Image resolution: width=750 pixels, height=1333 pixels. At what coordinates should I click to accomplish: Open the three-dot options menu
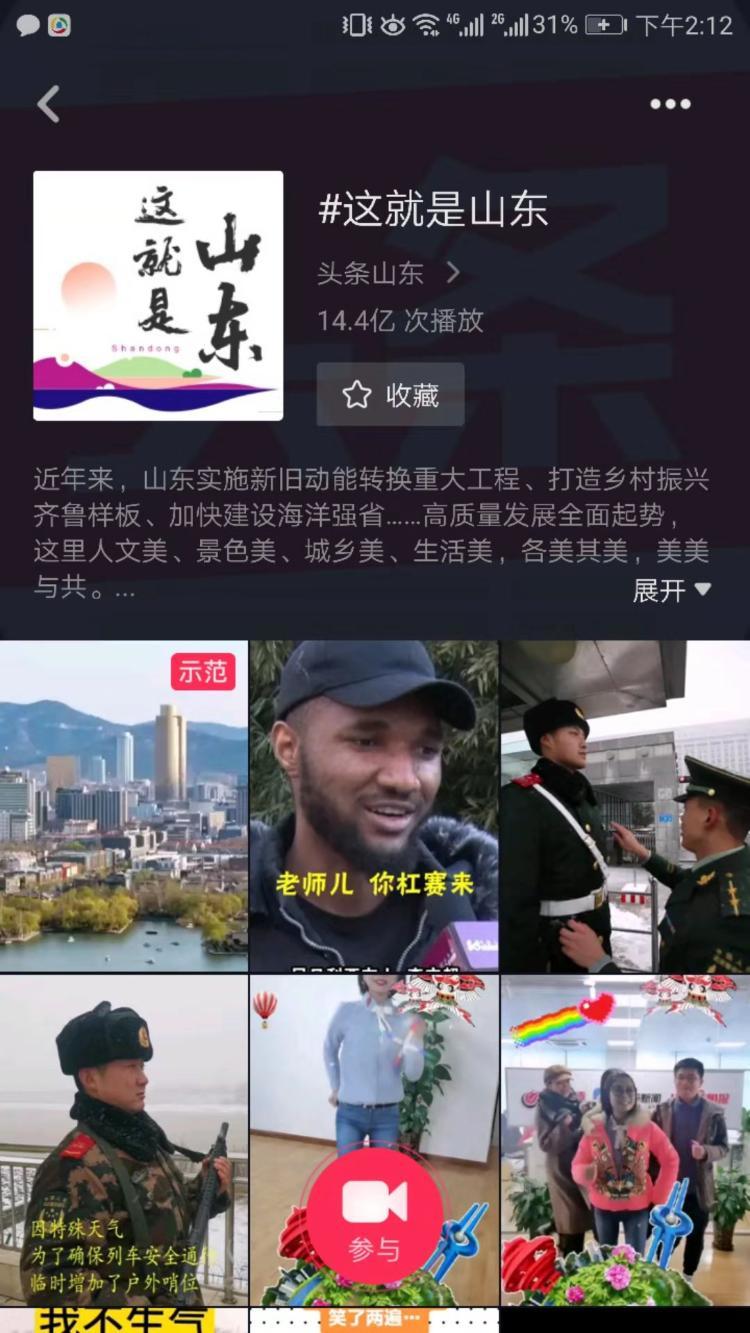(x=672, y=103)
